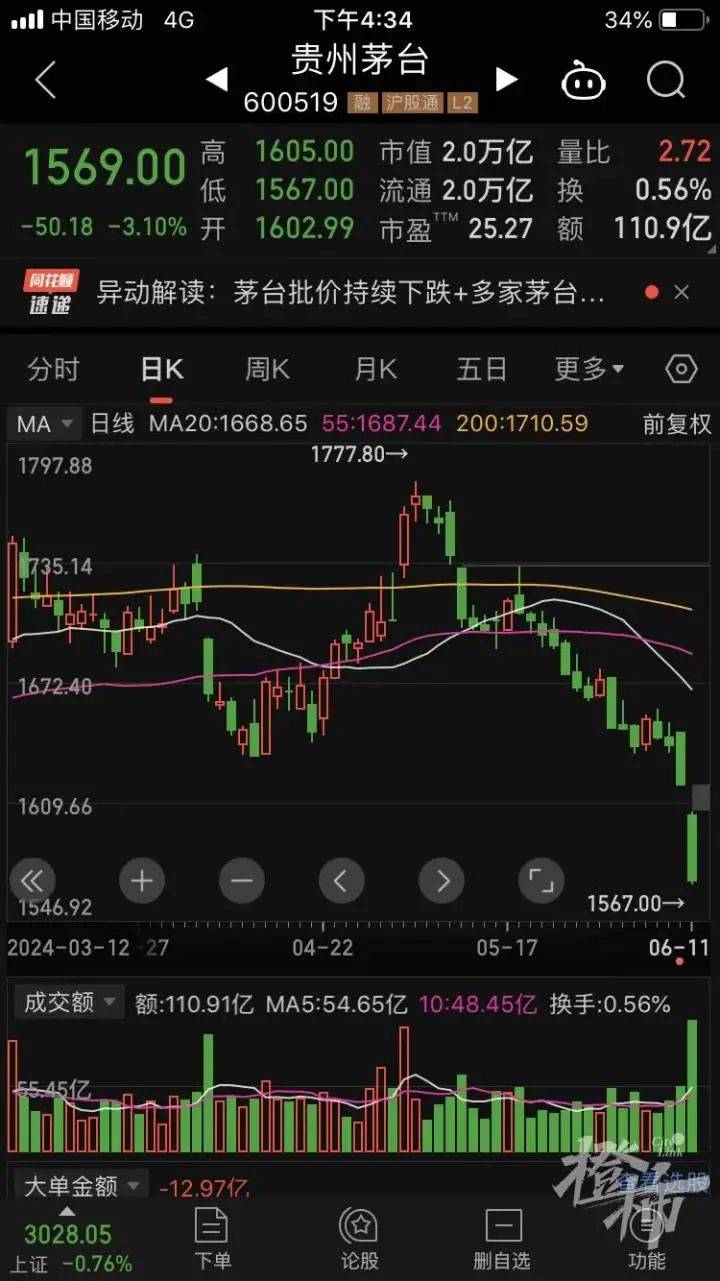Image resolution: width=720 pixels, height=1281 pixels.
Task: Select the 五日 five-day chart tab
Action: 482,369
